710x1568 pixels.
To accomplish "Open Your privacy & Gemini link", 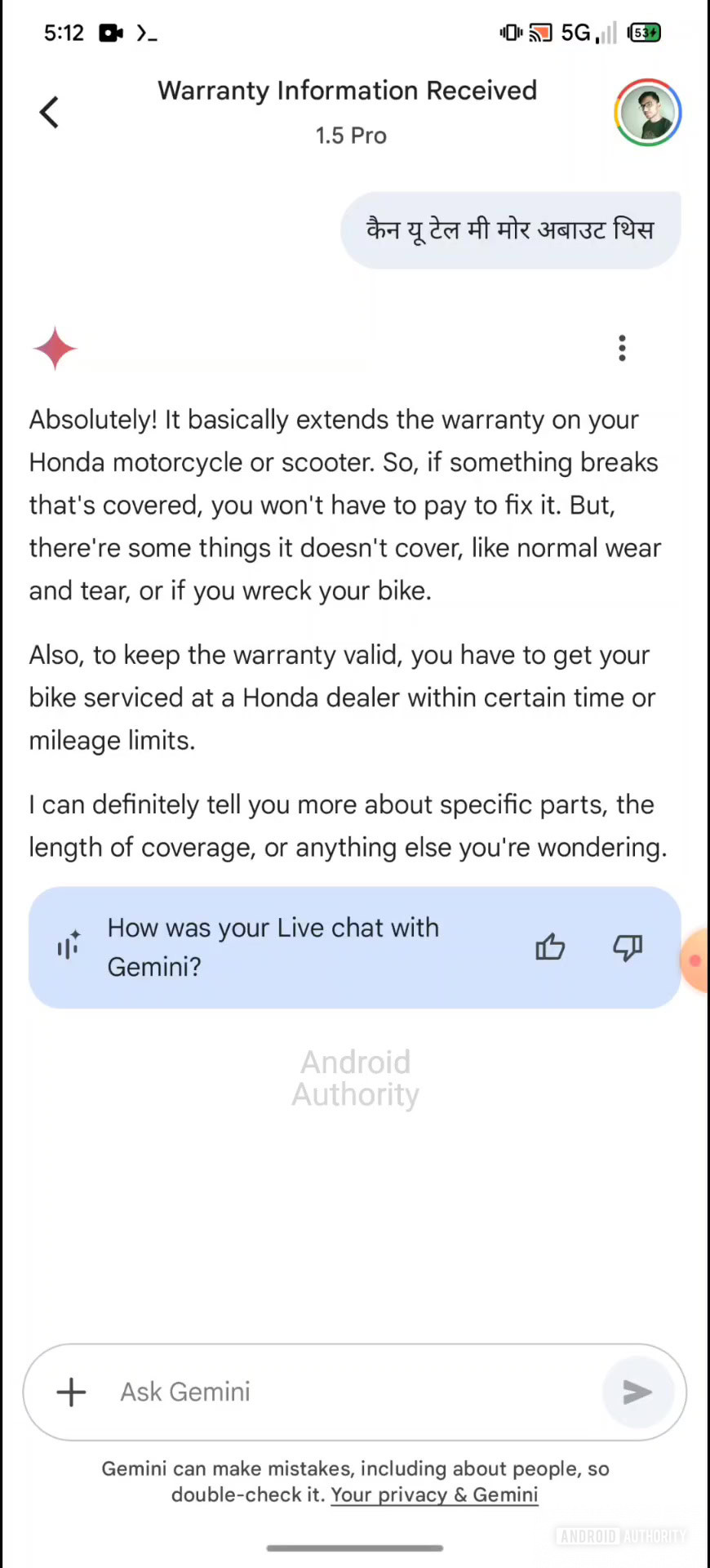I will click(x=434, y=1494).
